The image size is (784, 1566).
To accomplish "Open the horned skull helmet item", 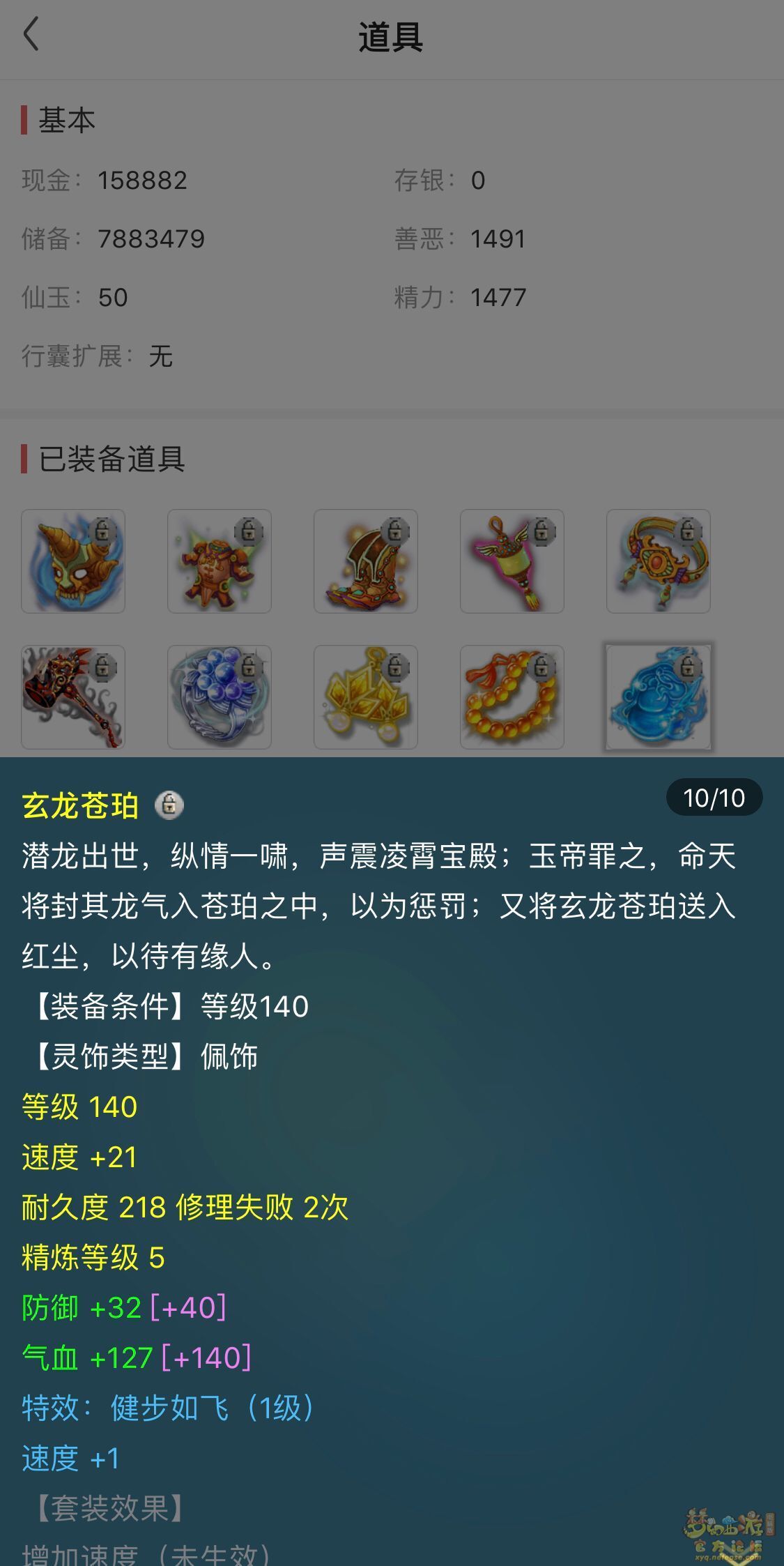I will tap(73, 561).
